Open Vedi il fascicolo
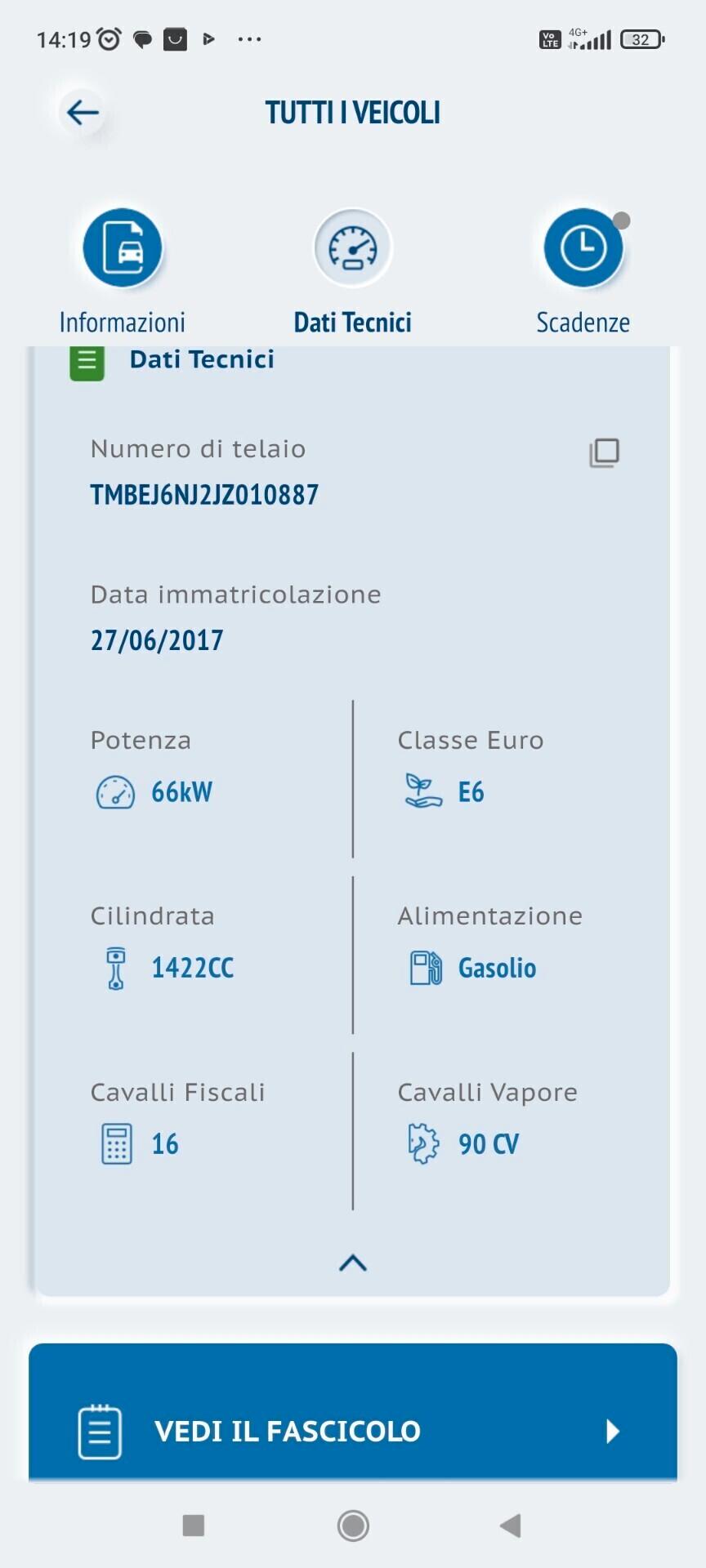 click(x=353, y=1429)
